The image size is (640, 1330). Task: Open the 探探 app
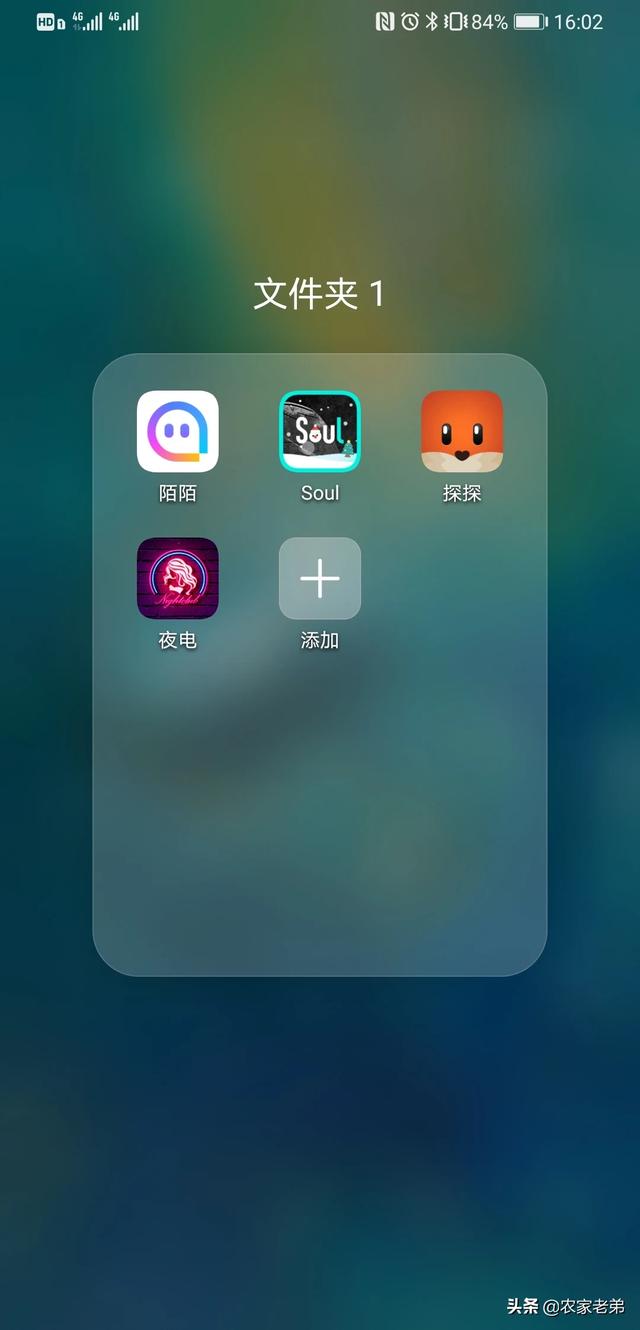[x=462, y=431]
